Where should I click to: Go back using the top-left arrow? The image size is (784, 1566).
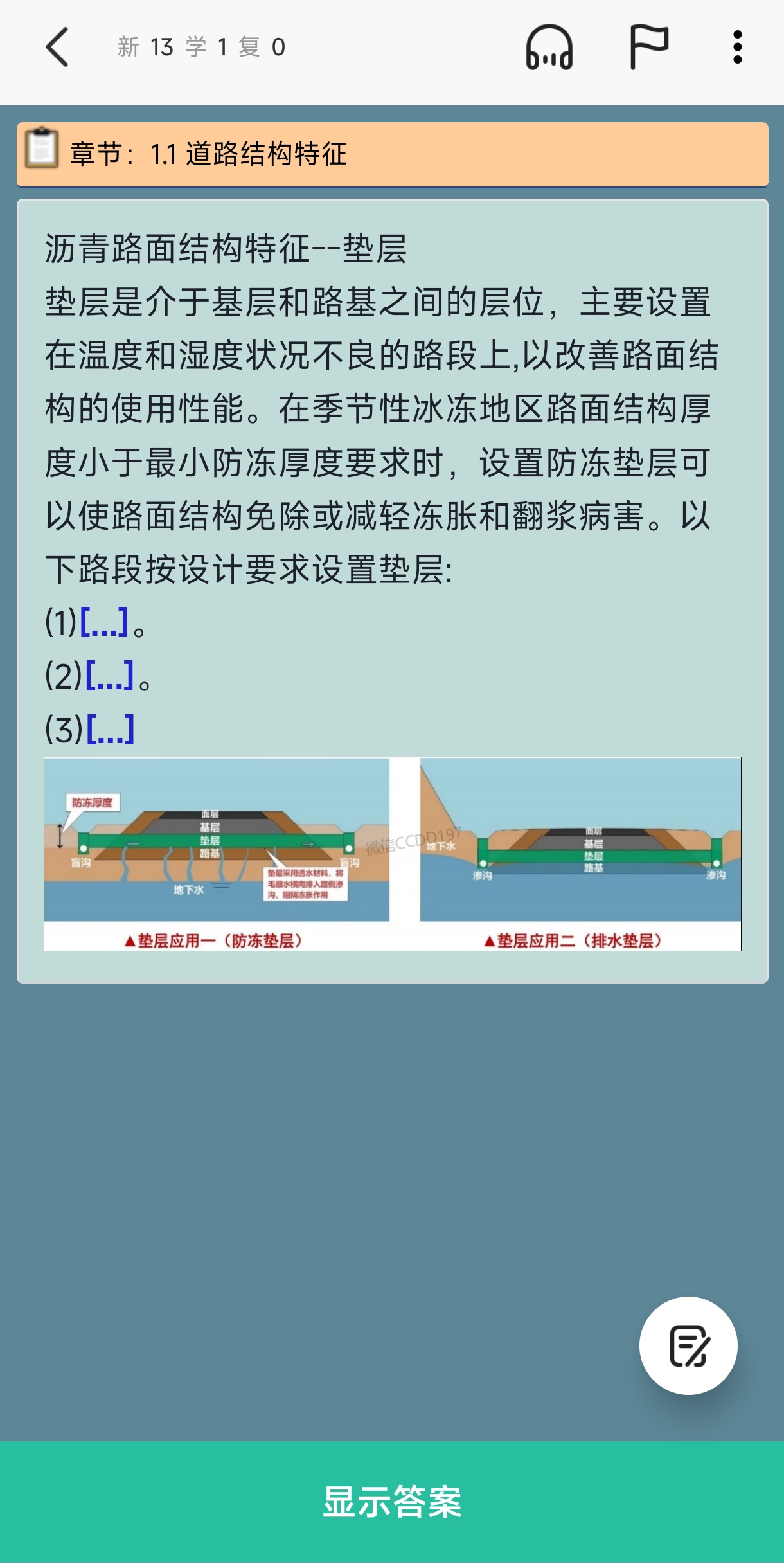click(57, 48)
